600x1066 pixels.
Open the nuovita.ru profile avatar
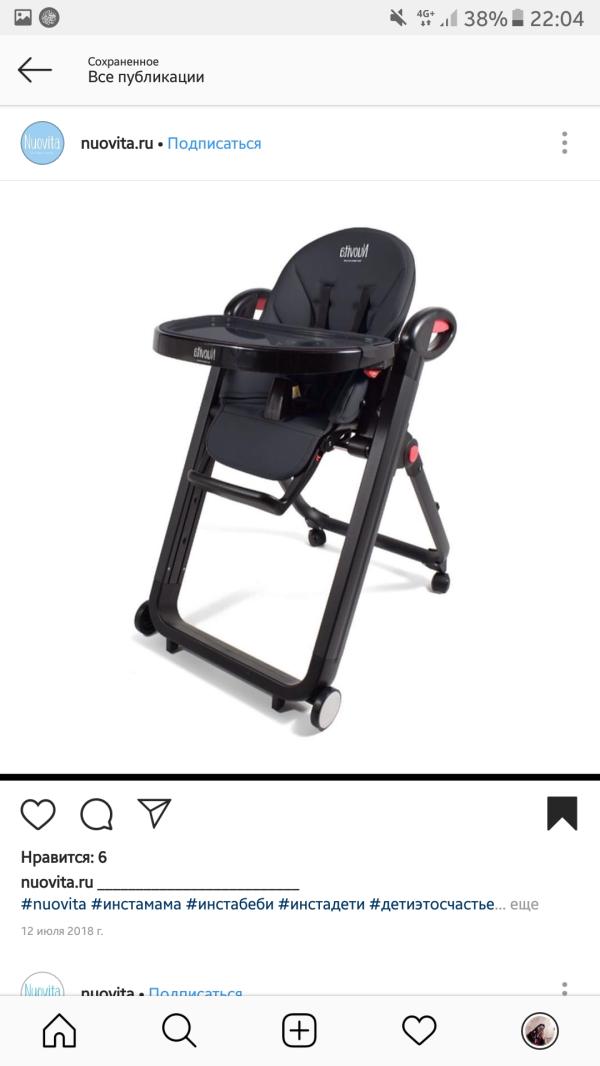[x=42, y=143]
